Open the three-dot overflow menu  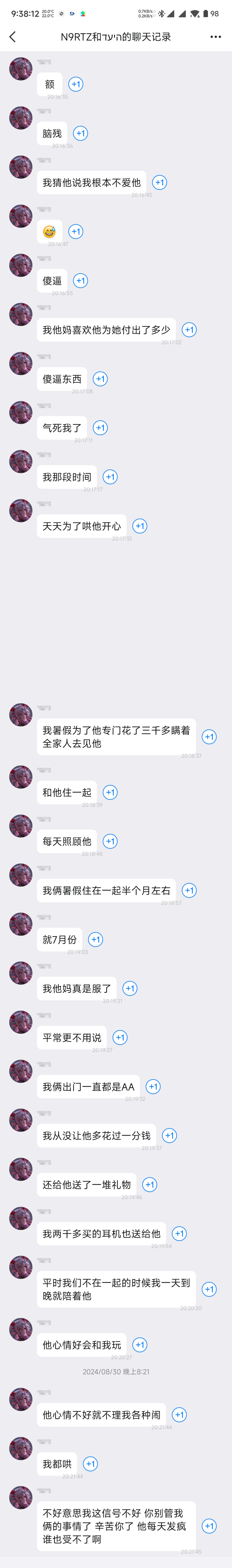[x=215, y=37]
